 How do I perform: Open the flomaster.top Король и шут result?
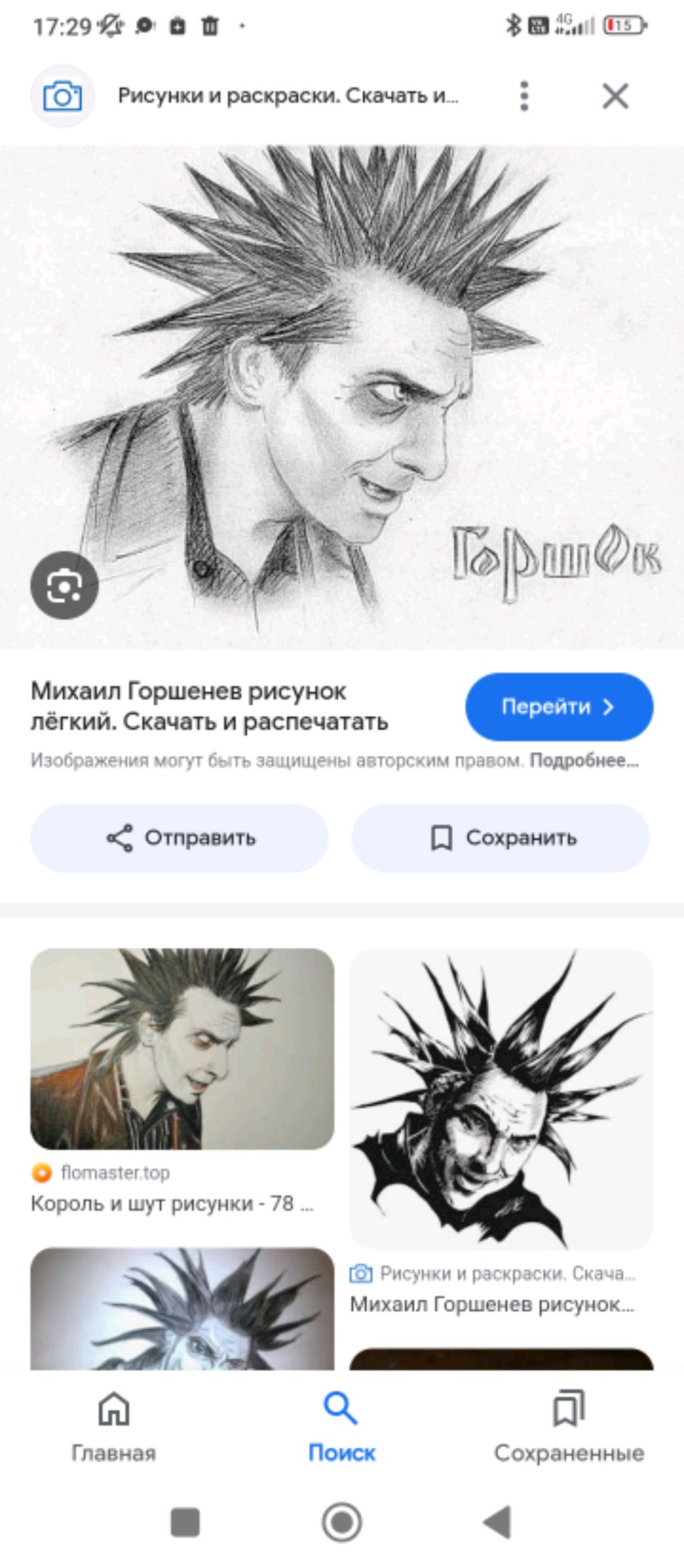[182, 1049]
